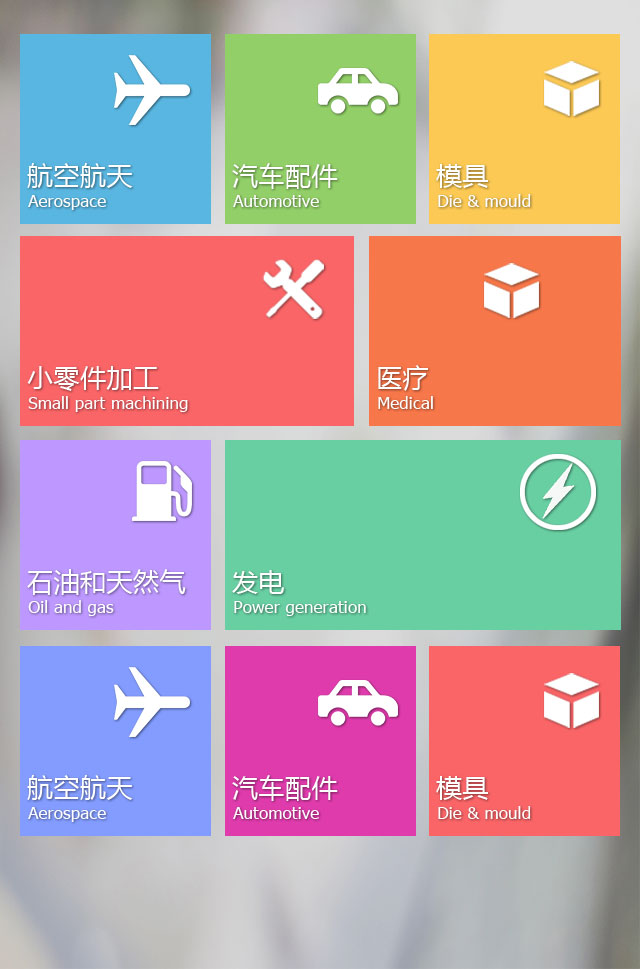
Task: Open the Small part machining tile
Action: point(187,331)
